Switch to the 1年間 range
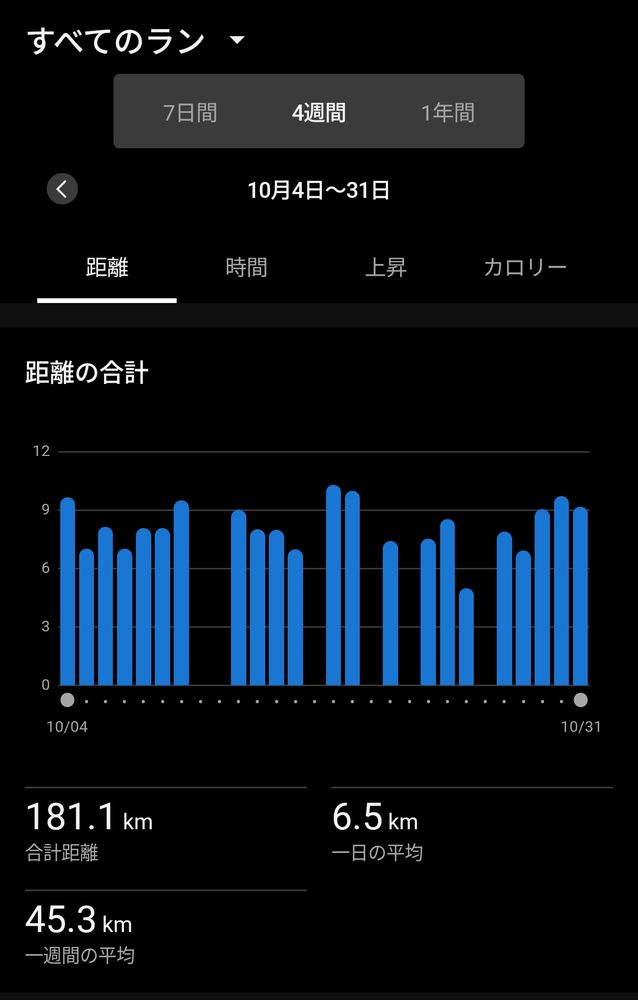Screen dimensions: 638x1000 coord(448,112)
